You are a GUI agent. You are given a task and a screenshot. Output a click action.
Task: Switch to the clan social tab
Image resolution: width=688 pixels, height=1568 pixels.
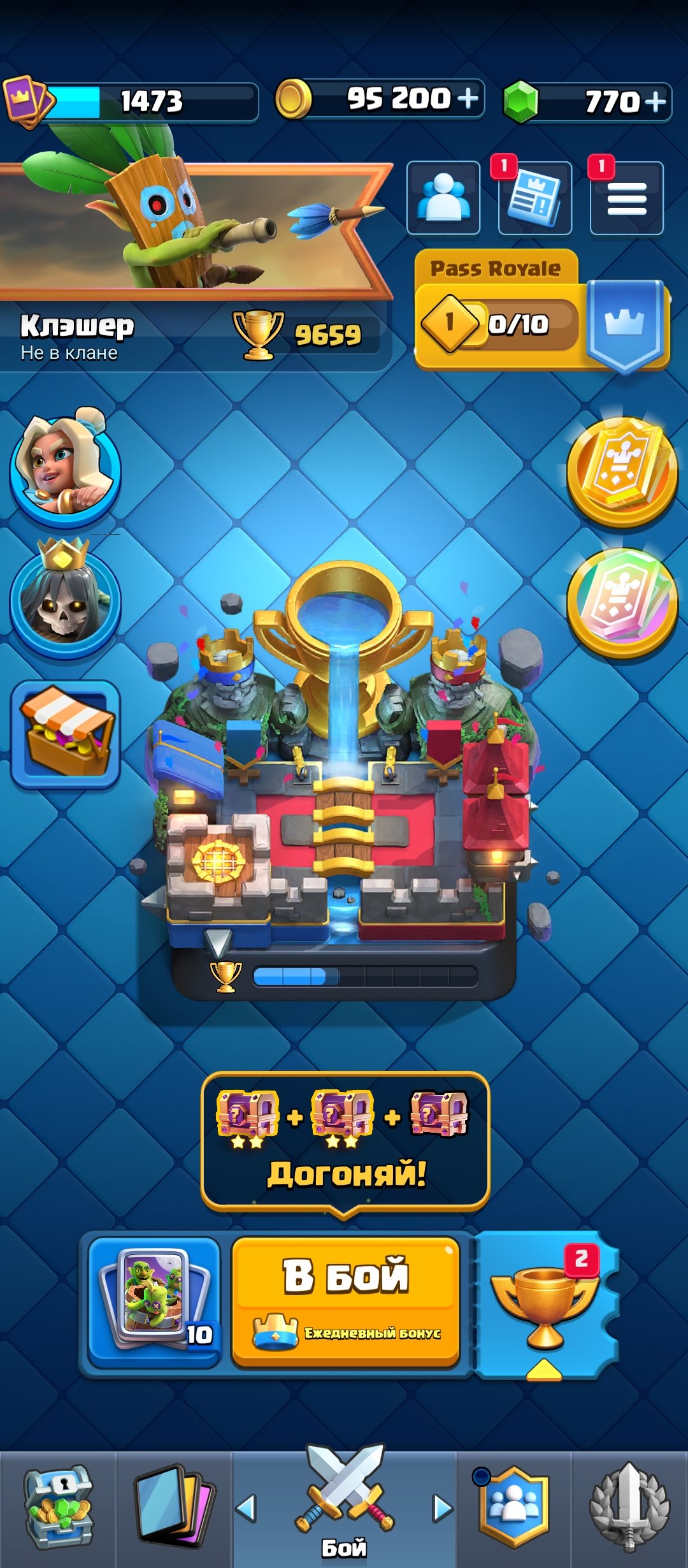coord(514,1509)
